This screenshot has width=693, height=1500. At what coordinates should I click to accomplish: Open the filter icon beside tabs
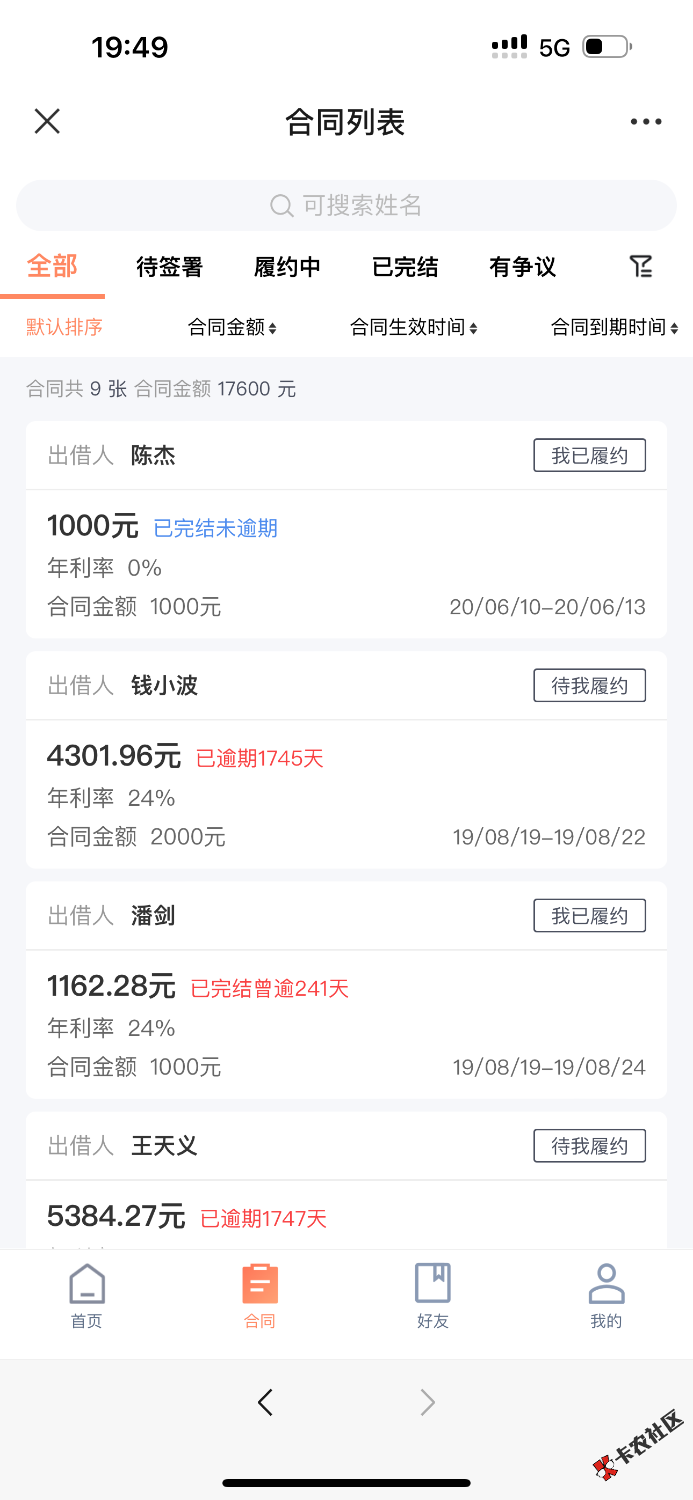(641, 266)
